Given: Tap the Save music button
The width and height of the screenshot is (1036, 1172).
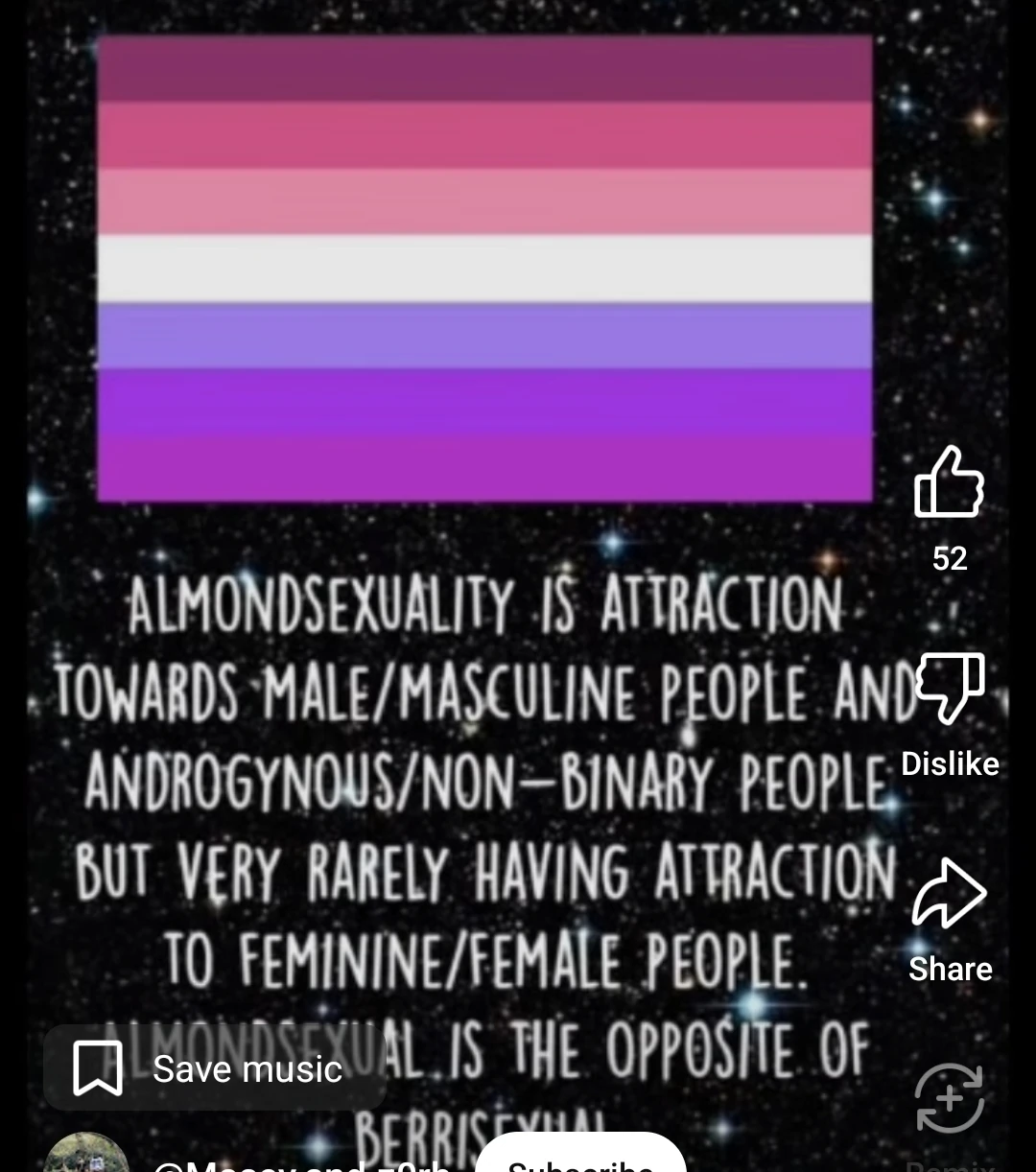Looking at the screenshot, I should [213, 1068].
